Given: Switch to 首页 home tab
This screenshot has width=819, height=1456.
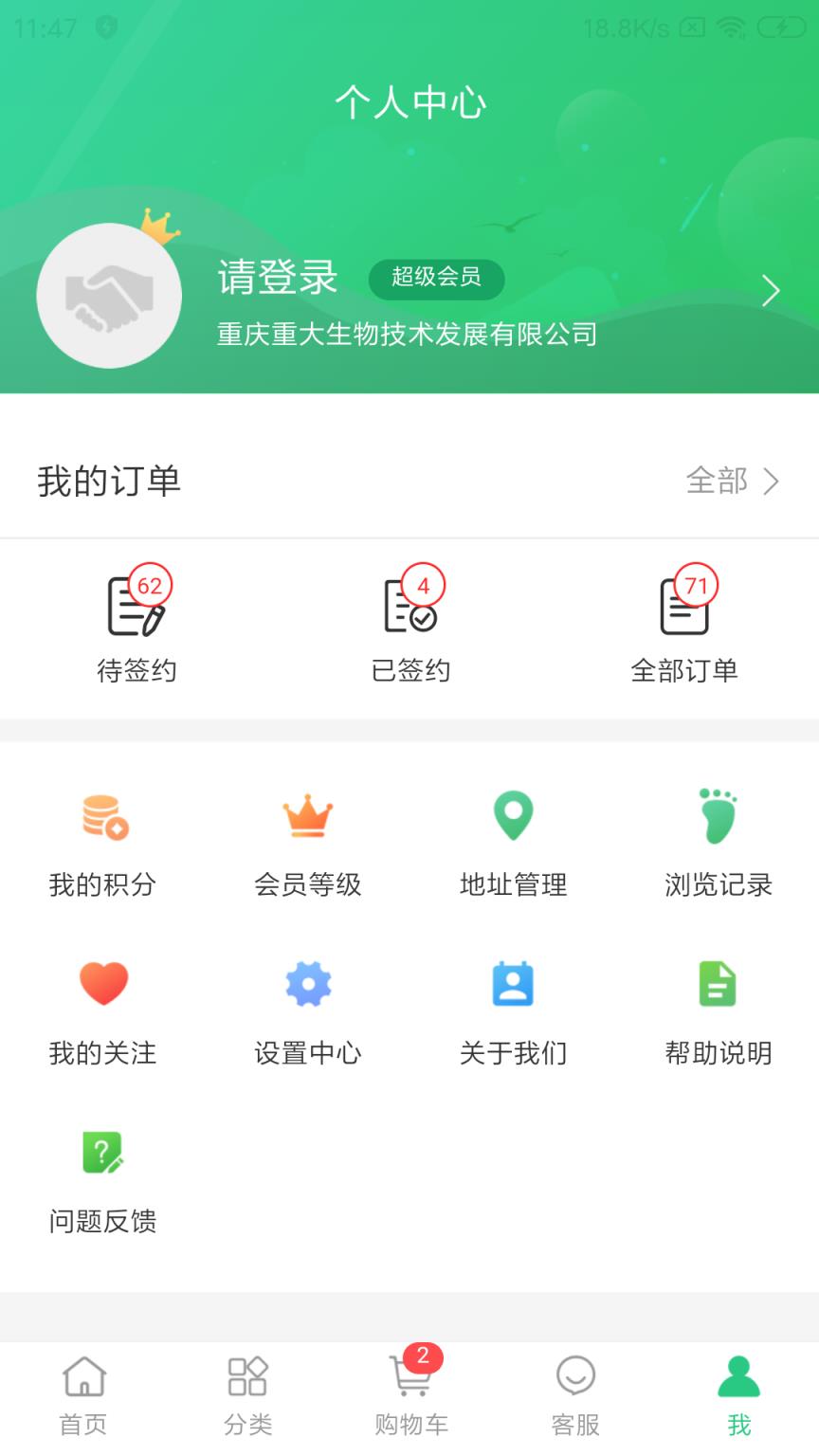Looking at the screenshot, I should point(82,1393).
